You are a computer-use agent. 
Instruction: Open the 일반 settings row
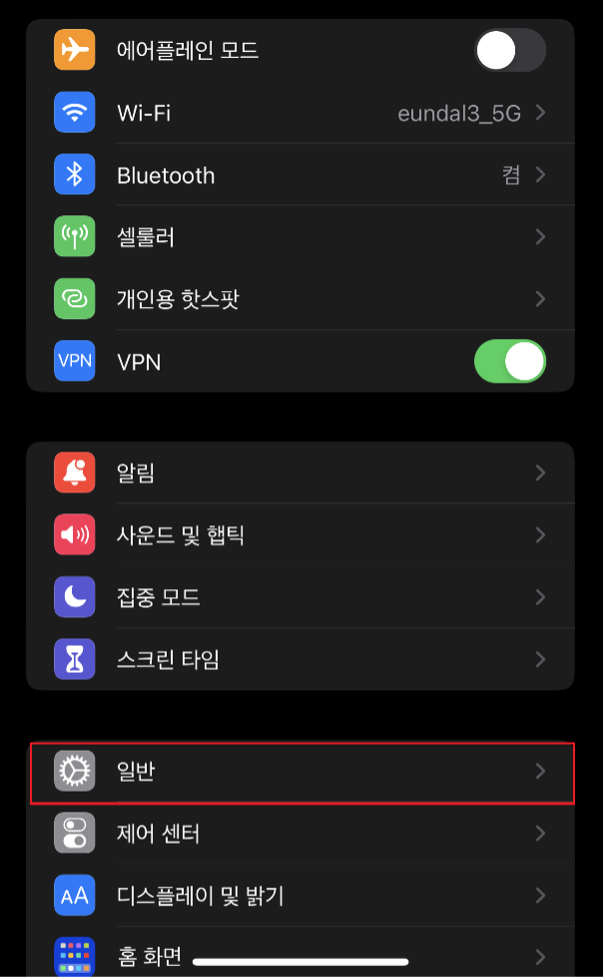(x=302, y=772)
